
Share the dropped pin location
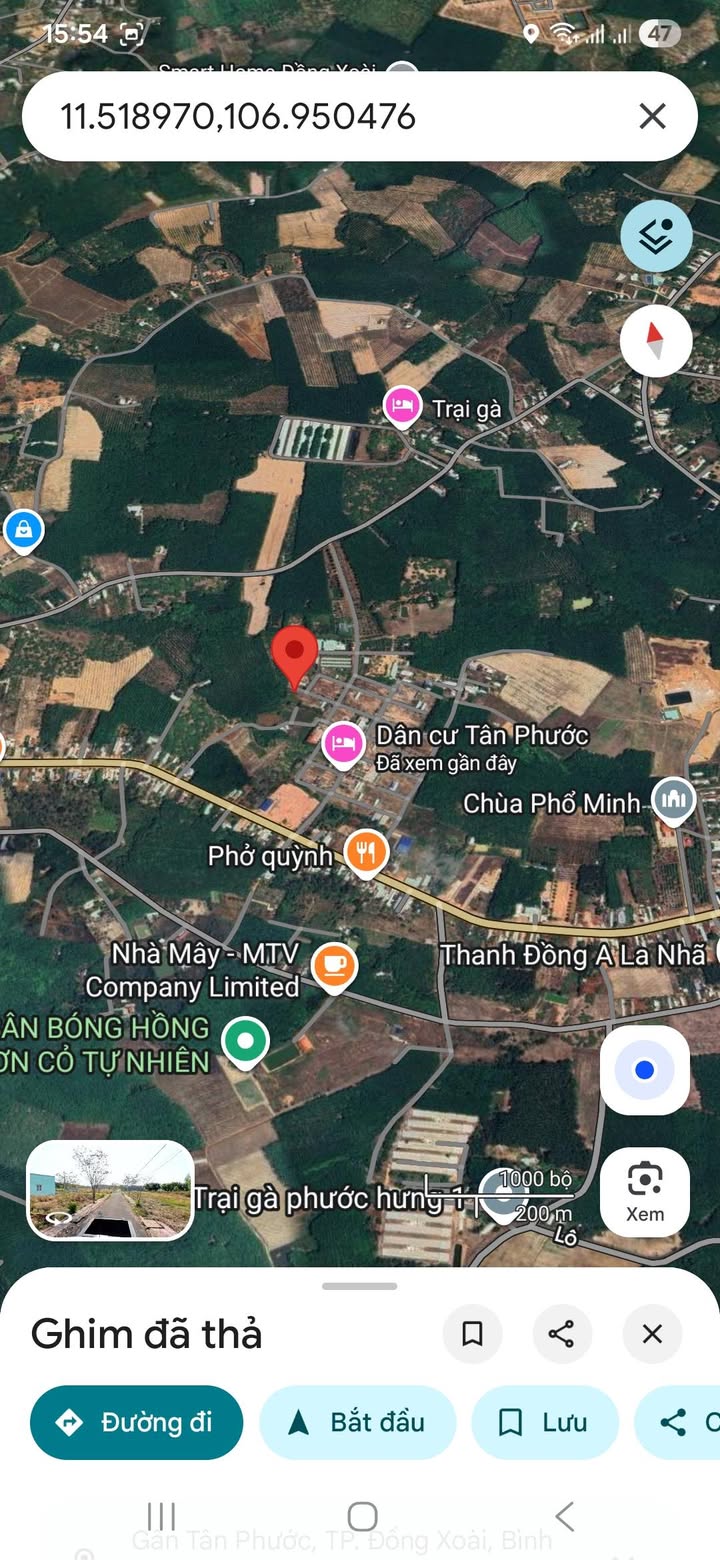pyautogui.click(x=562, y=1333)
